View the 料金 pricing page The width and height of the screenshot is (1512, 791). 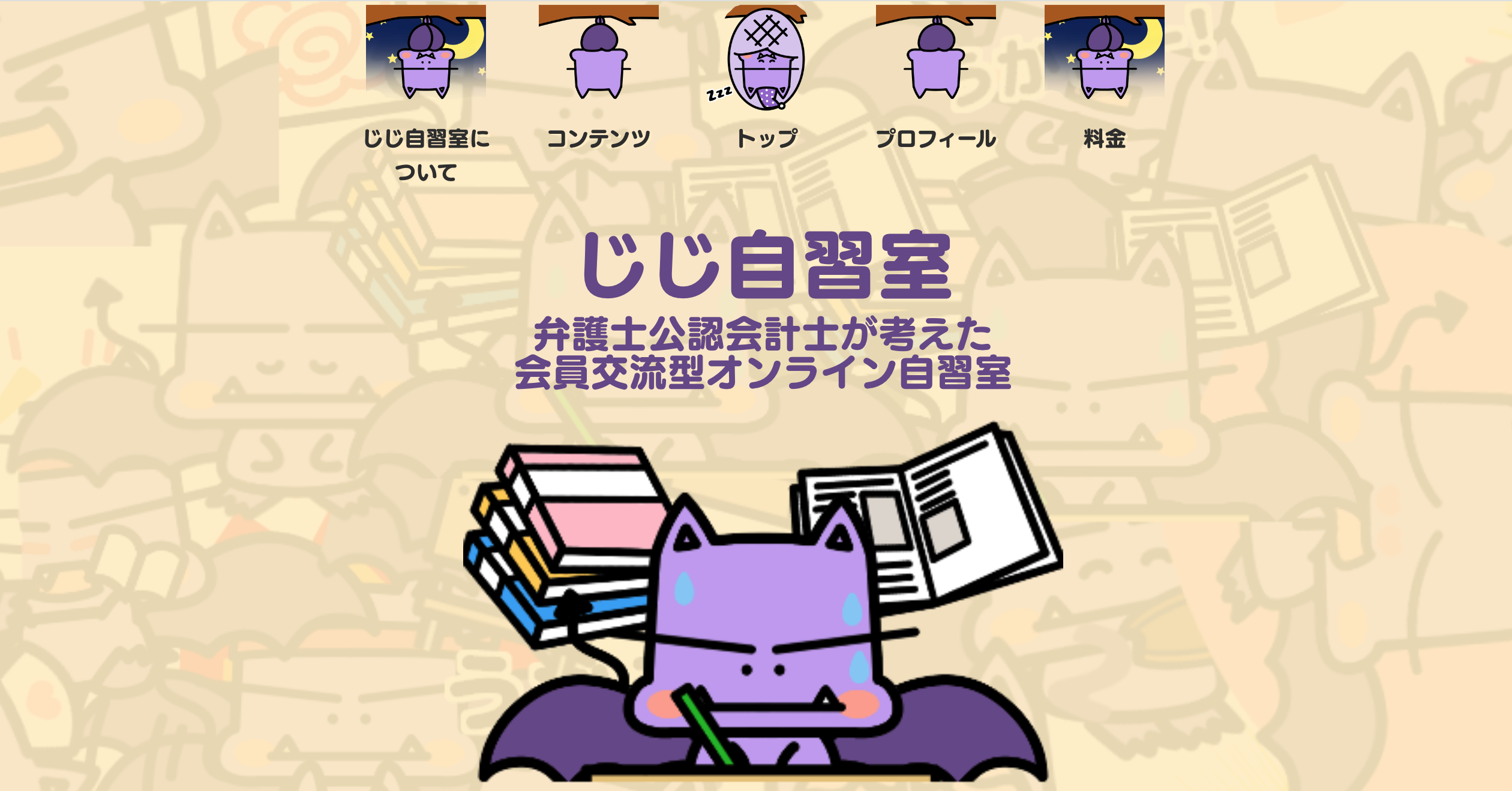point(1104,139)
